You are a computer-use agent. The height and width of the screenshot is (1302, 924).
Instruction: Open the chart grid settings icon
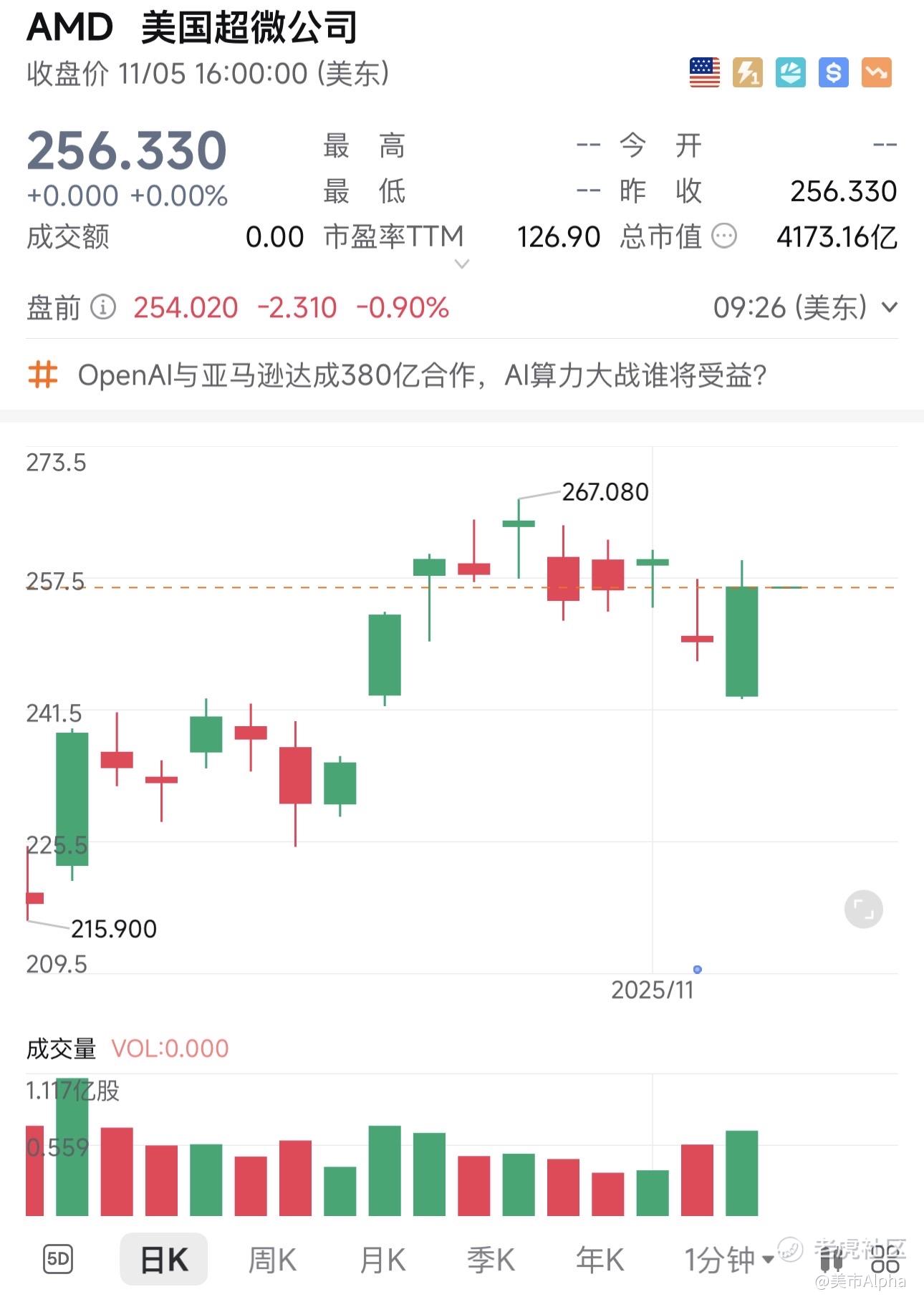pos(885,1259)
